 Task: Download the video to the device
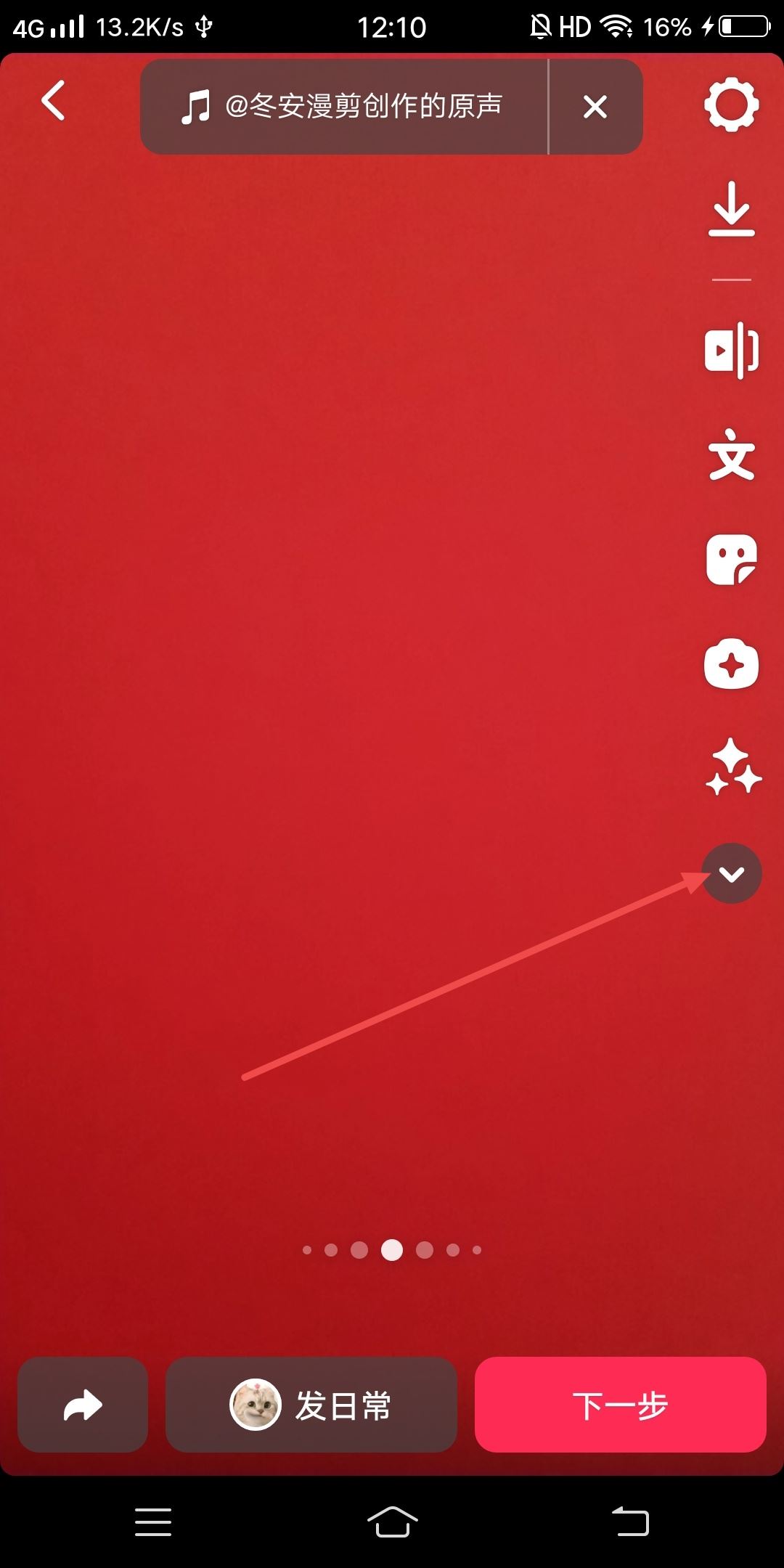(x=731, y=210)
